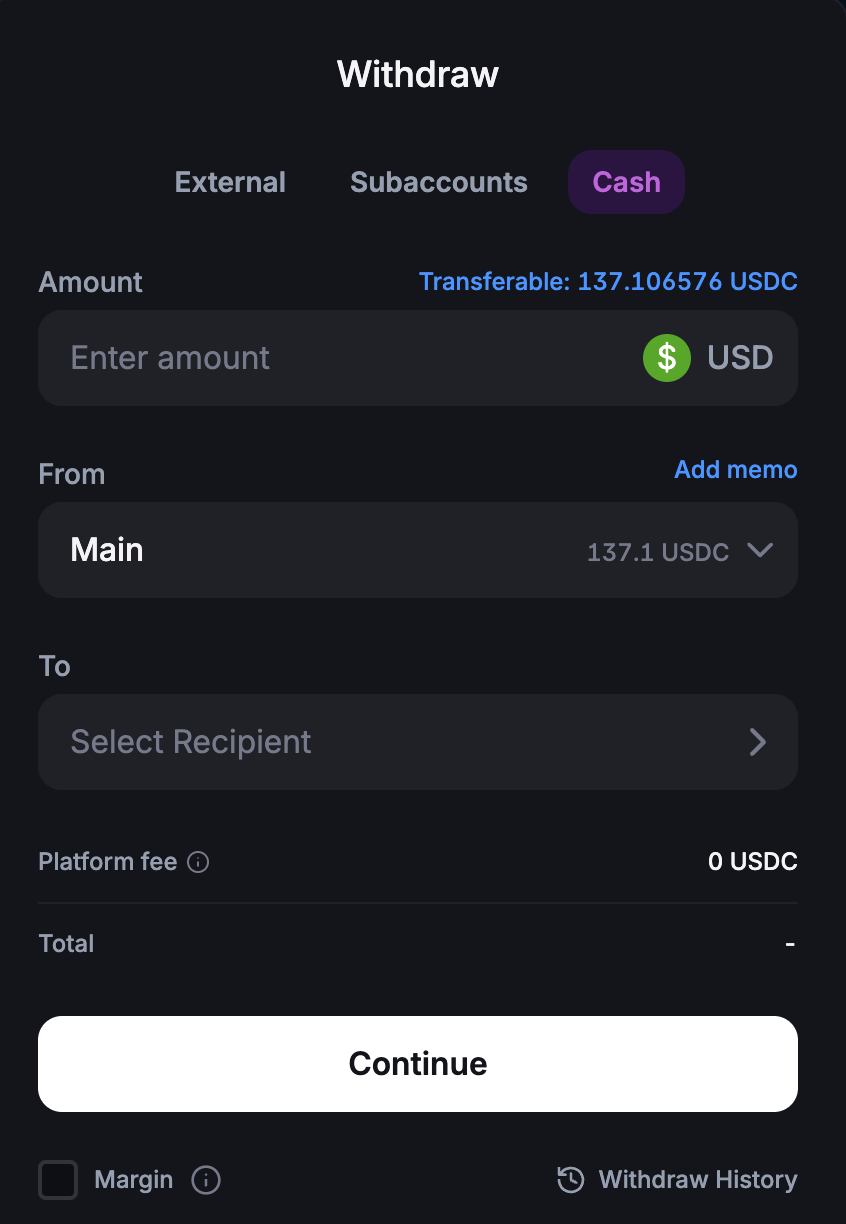The height and width of the screenshot is (1224, 846).
Task: Add a memo to withdrawal
Action: tap(735, 469)
